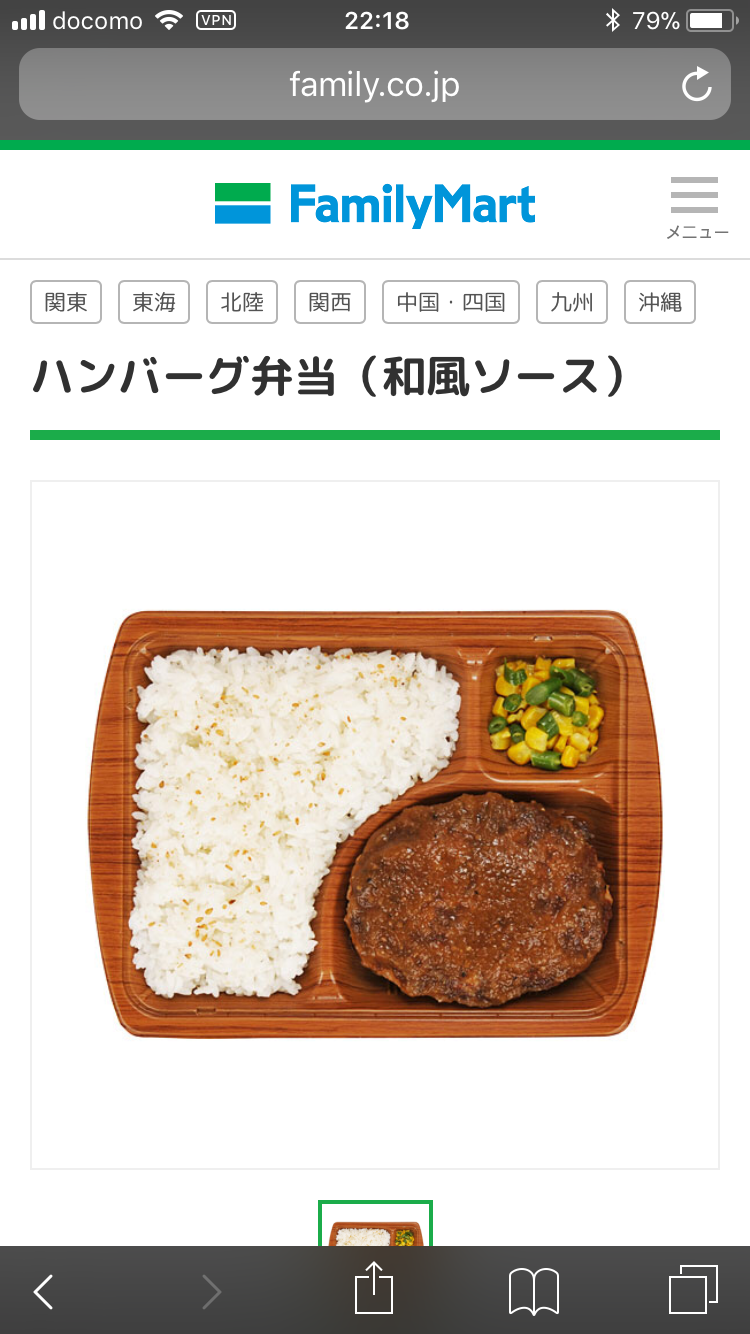This screenshot has width=750, height=1334.
Task: Go back in Safari's toolbar
Action: coord(43,1292)
